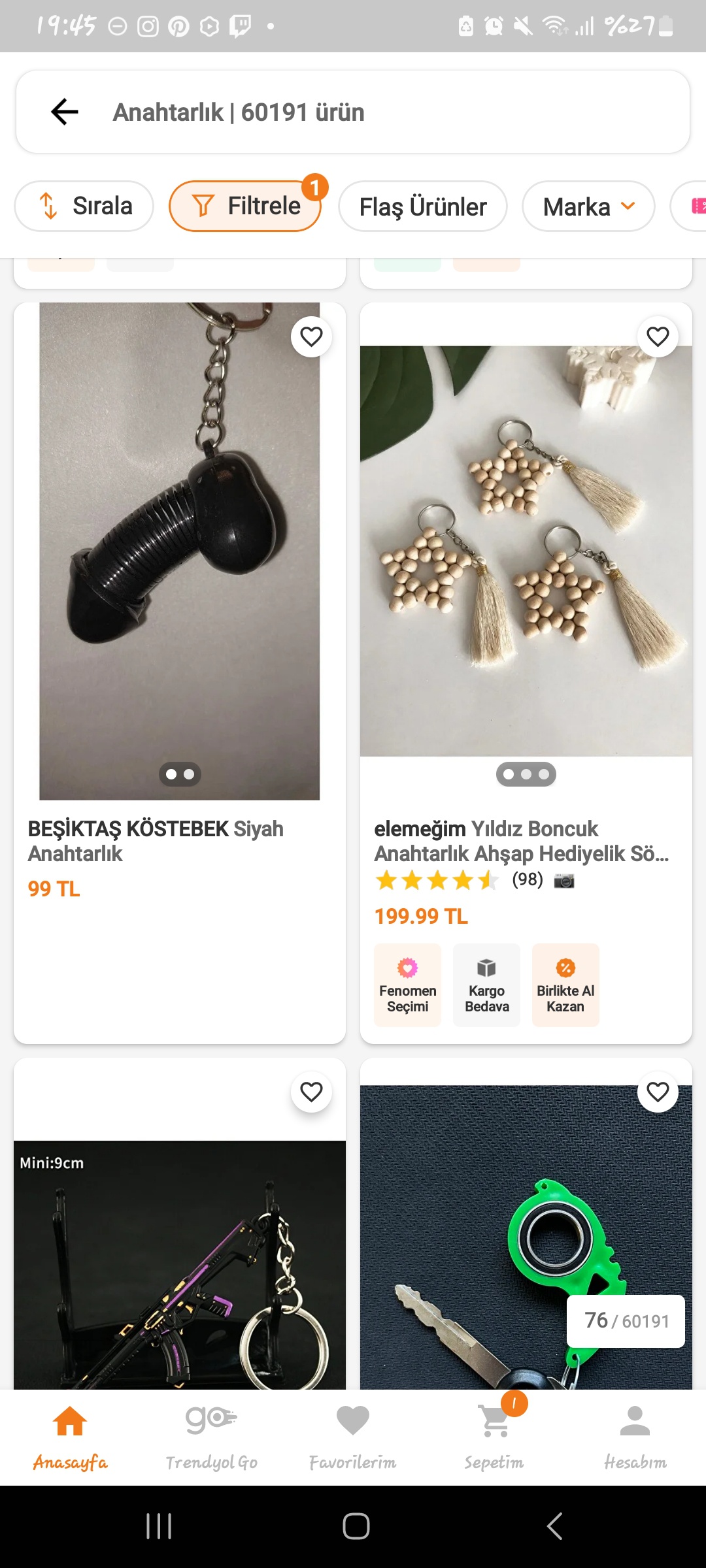Favorite the elemeğim Yıldız Boncuk Anahtarlık
Viewport: 706px width, 1568px height.
coord(658,337)
